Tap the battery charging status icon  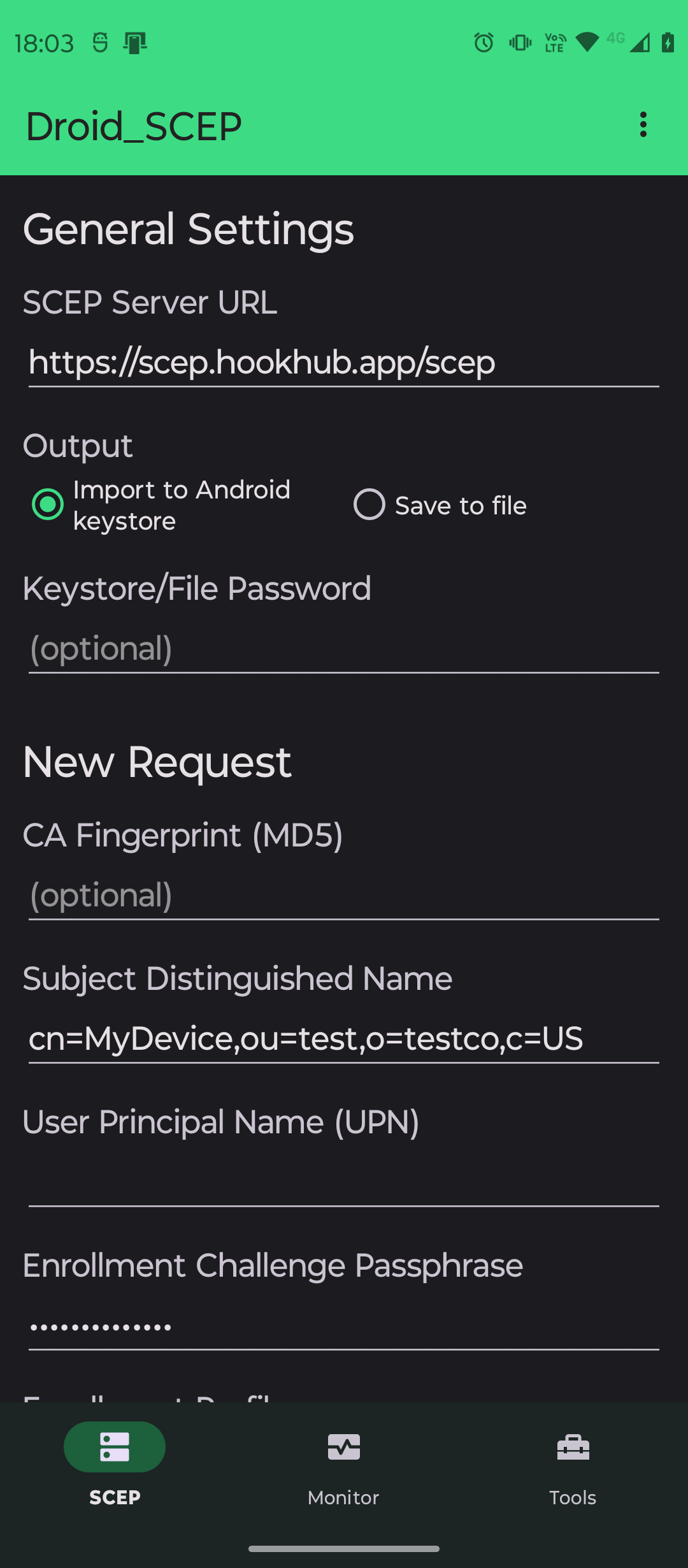click(666, 42)
